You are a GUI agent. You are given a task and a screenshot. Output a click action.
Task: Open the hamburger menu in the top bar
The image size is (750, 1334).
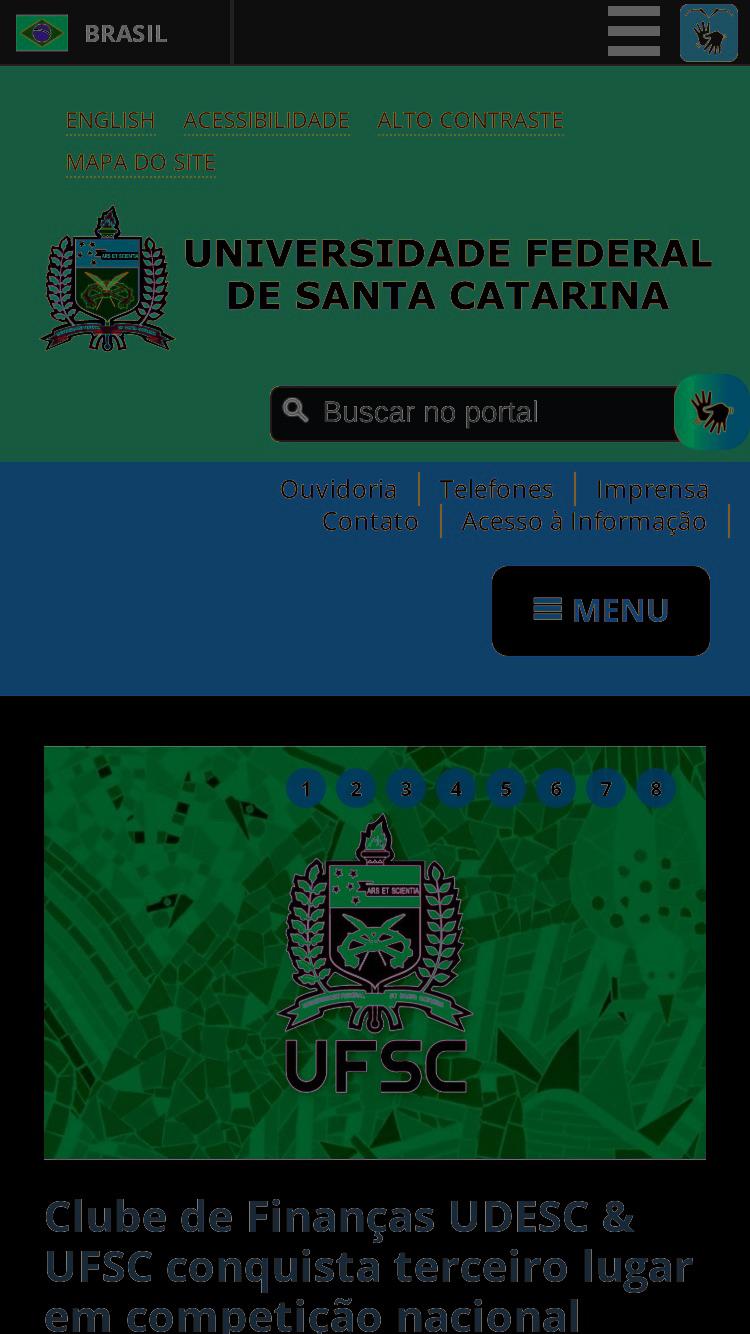tap(634, 31)
